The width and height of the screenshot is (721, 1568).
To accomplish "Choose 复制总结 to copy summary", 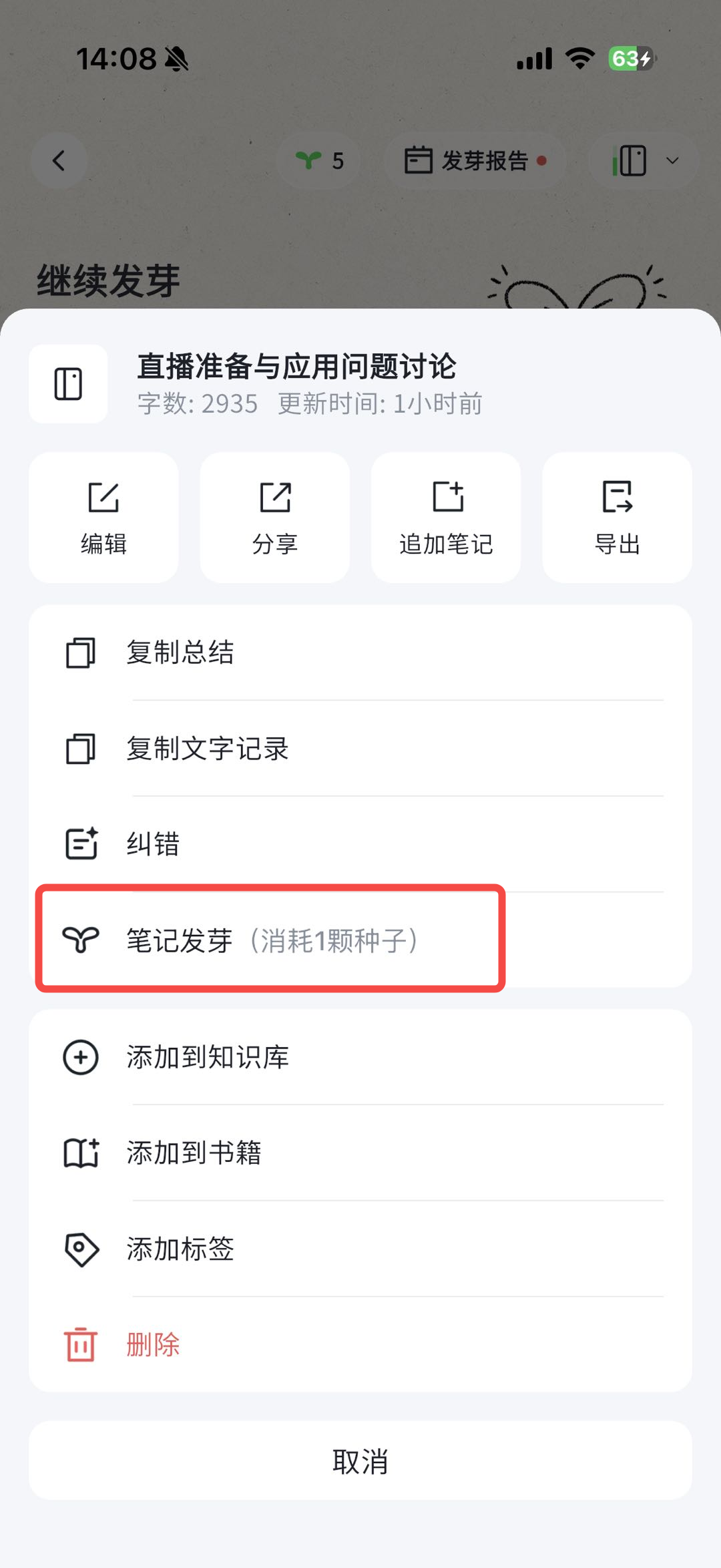I will click(x=360, y=652).
